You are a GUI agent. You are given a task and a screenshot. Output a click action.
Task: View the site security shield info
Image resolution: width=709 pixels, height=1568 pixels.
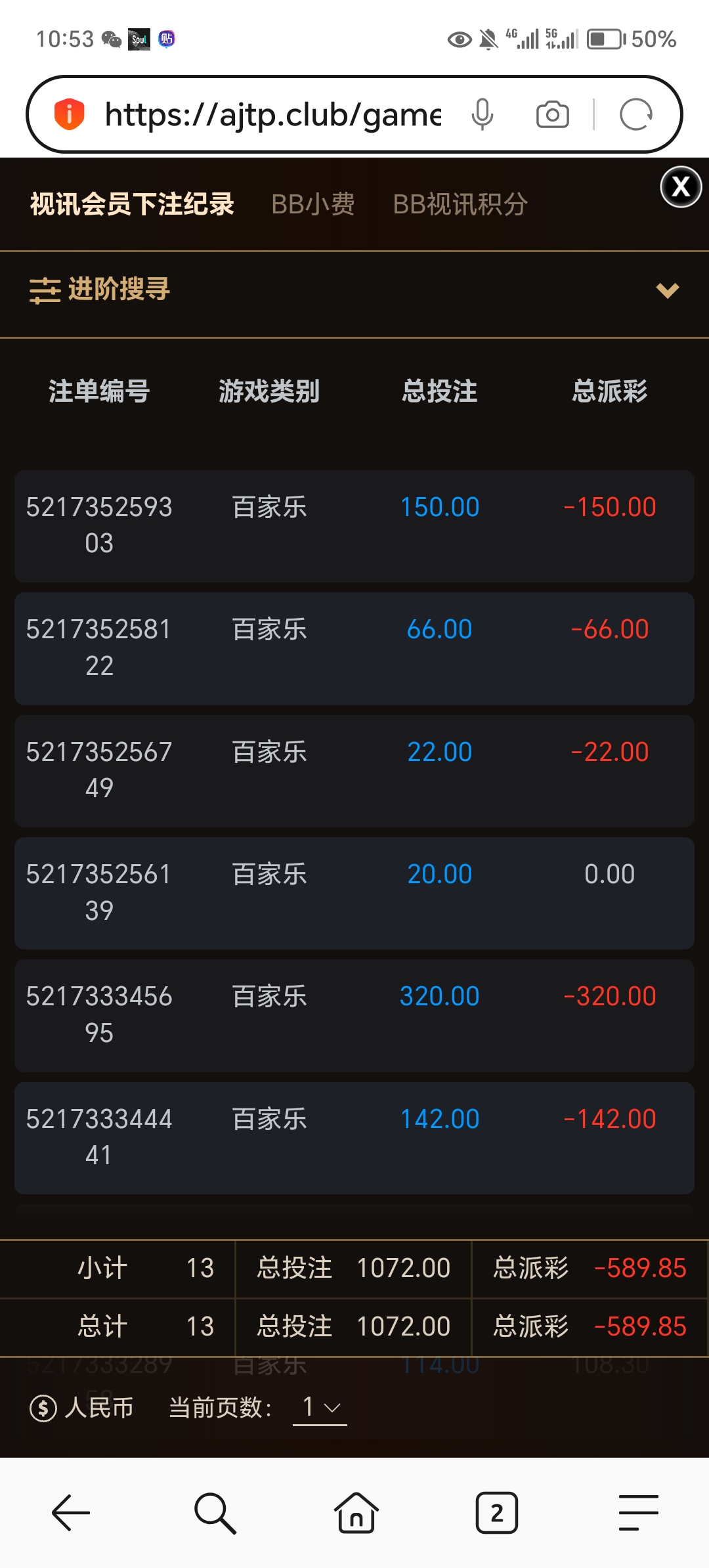click(x=69, y=115)
